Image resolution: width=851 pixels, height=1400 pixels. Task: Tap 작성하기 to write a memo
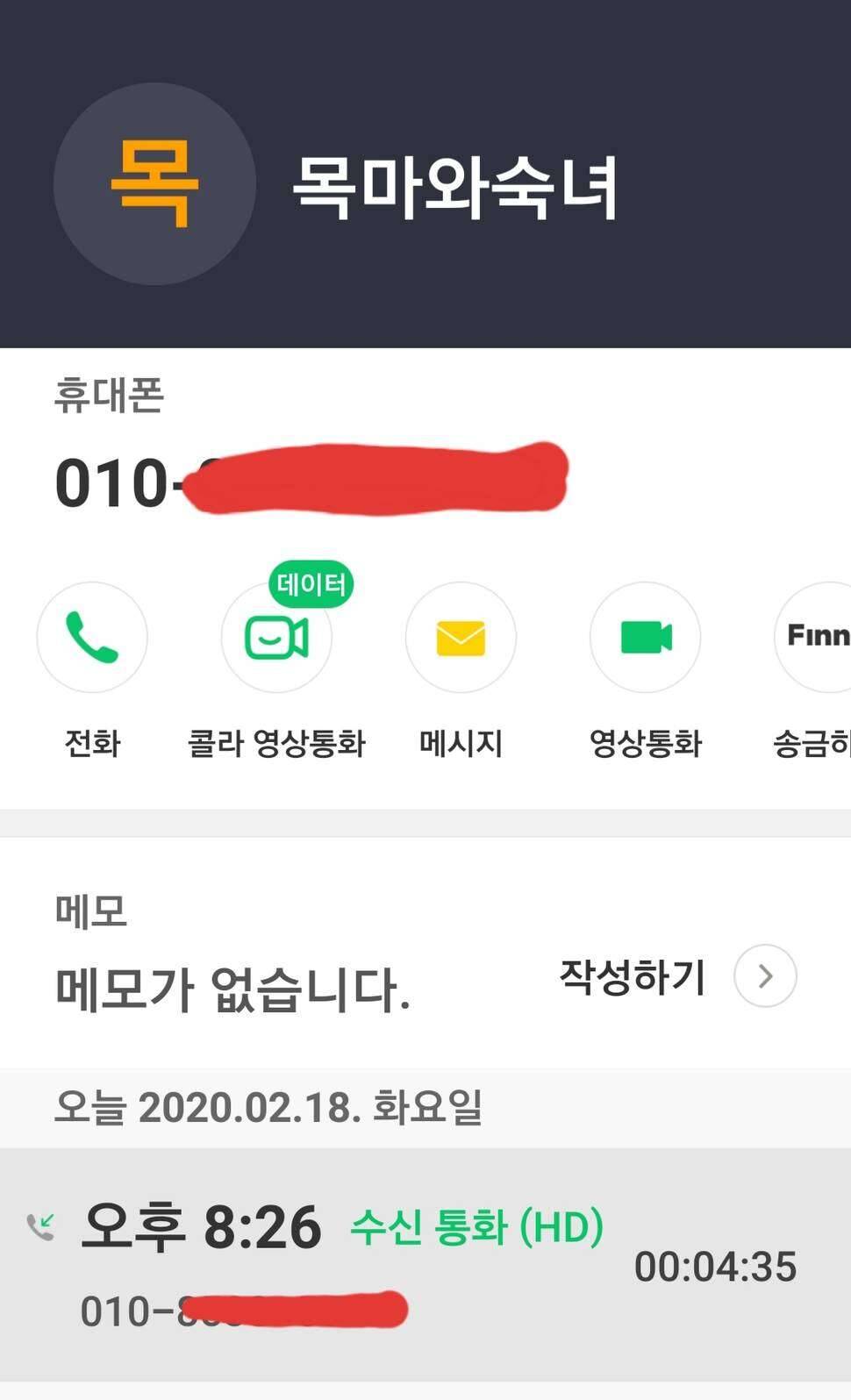(x=677, y=976)
